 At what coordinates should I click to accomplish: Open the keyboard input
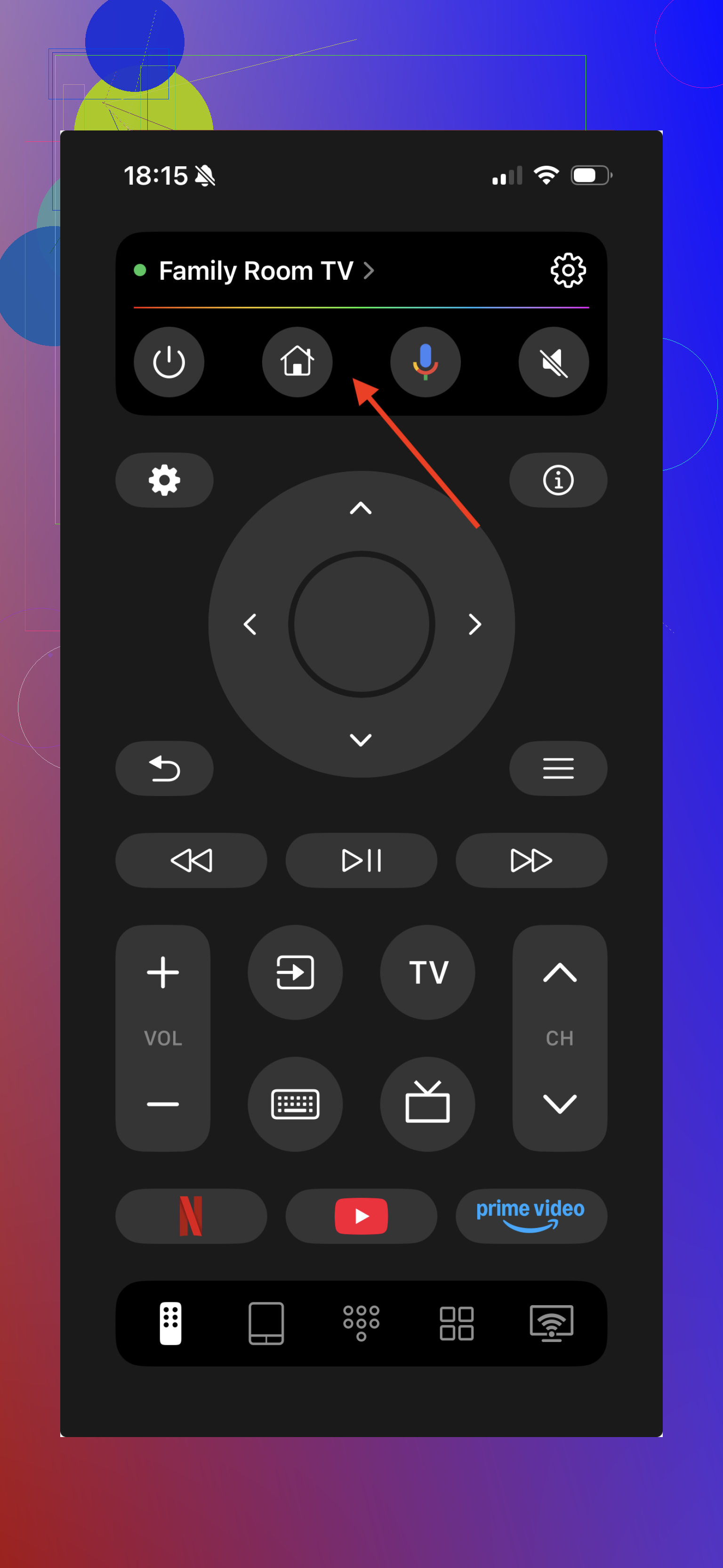point(296,1104)
